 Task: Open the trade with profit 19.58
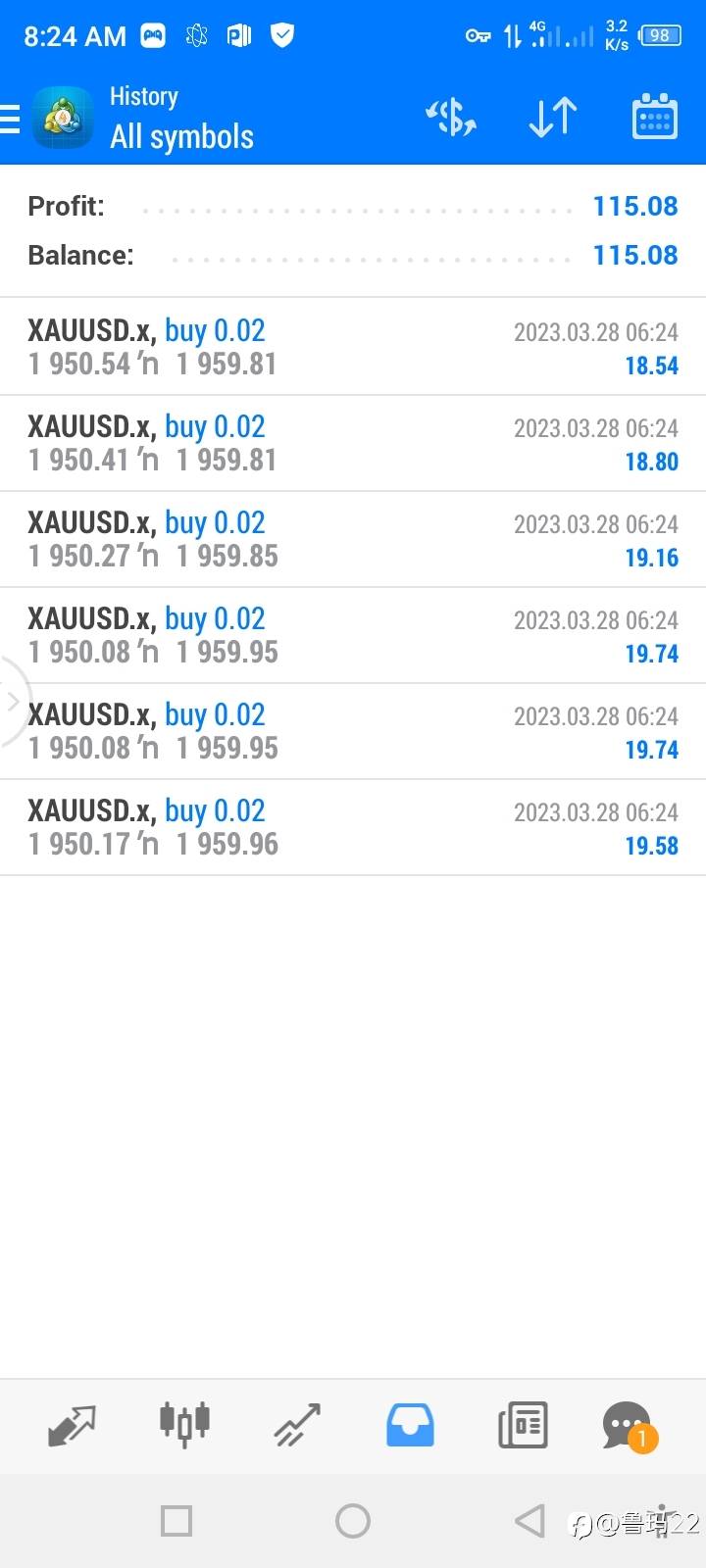pos(353,827)
